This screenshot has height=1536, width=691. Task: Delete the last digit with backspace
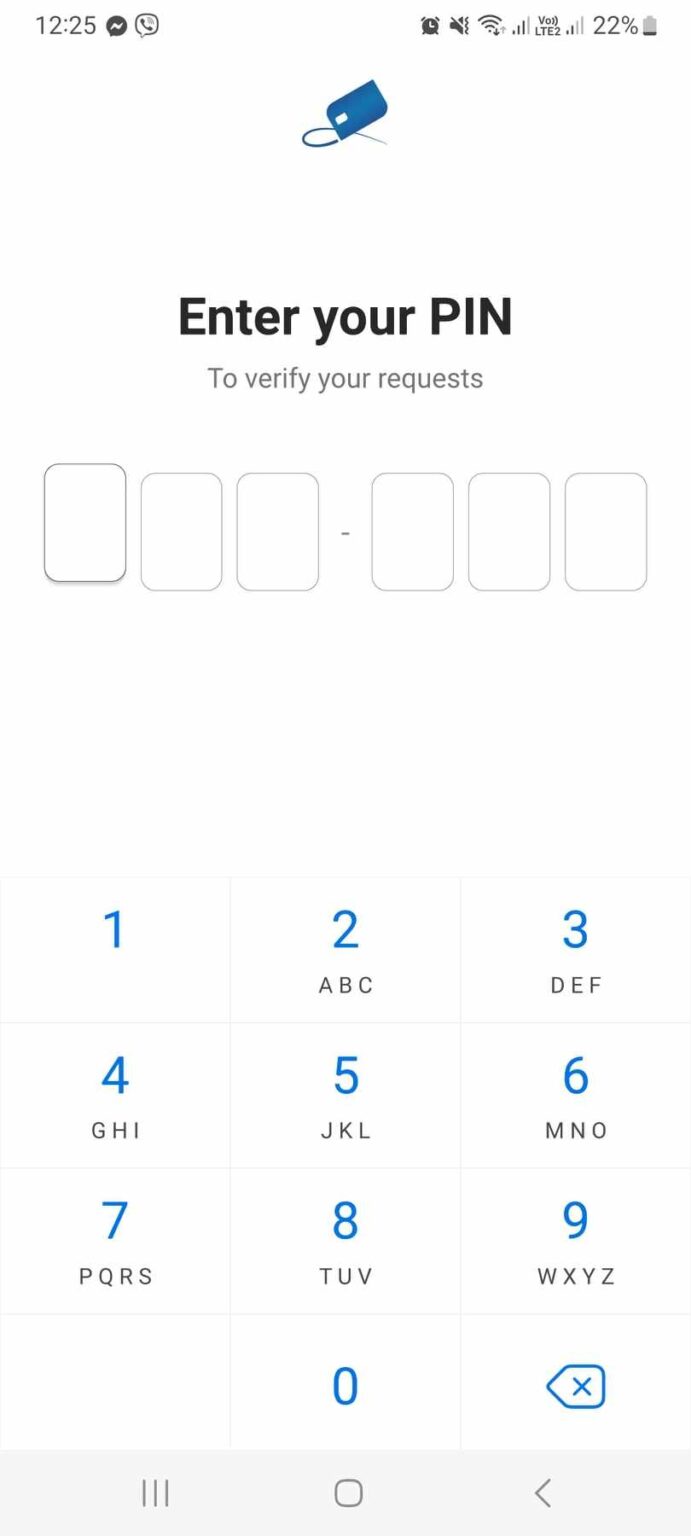click(576, 1386)
